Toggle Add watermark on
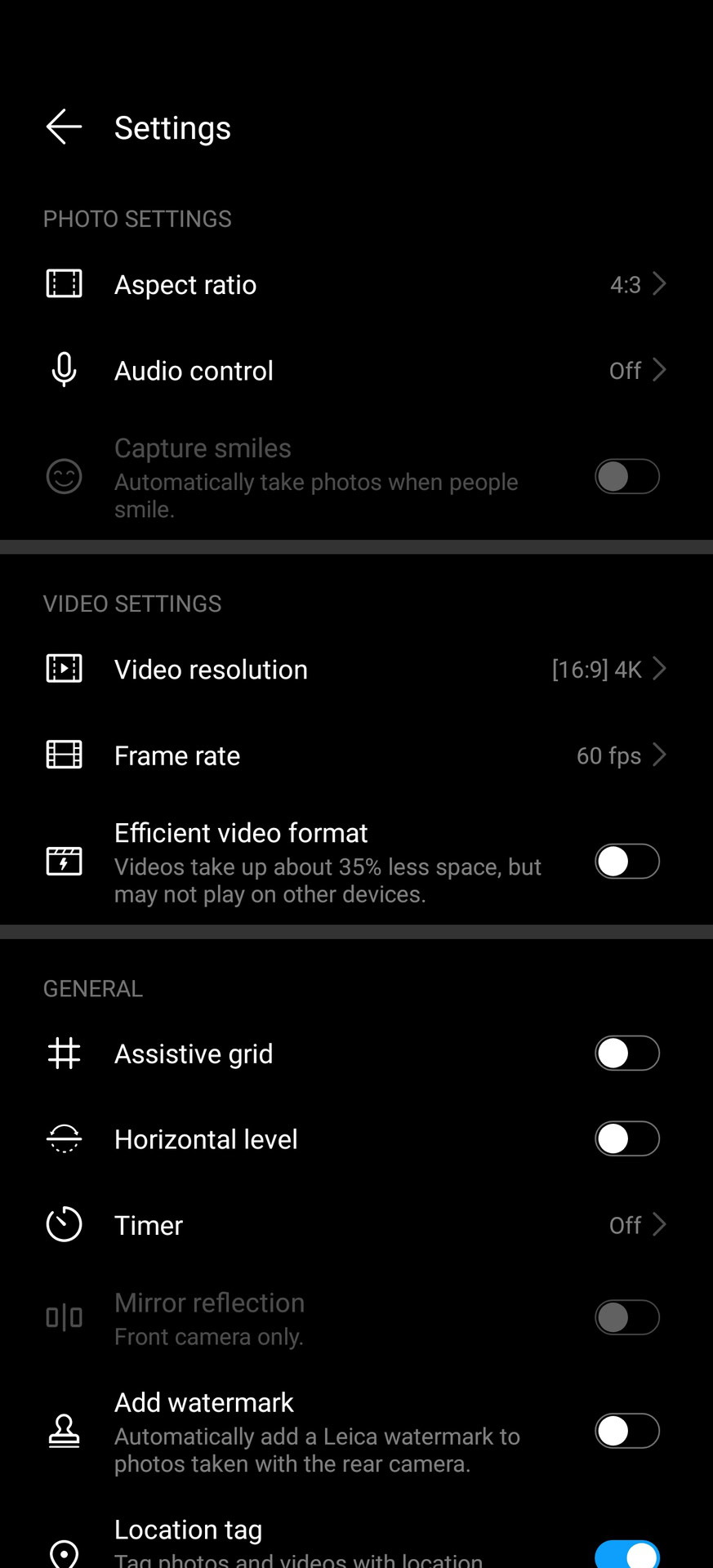The width and height of the screenshot is (713, 1568). click(626, 1431)
